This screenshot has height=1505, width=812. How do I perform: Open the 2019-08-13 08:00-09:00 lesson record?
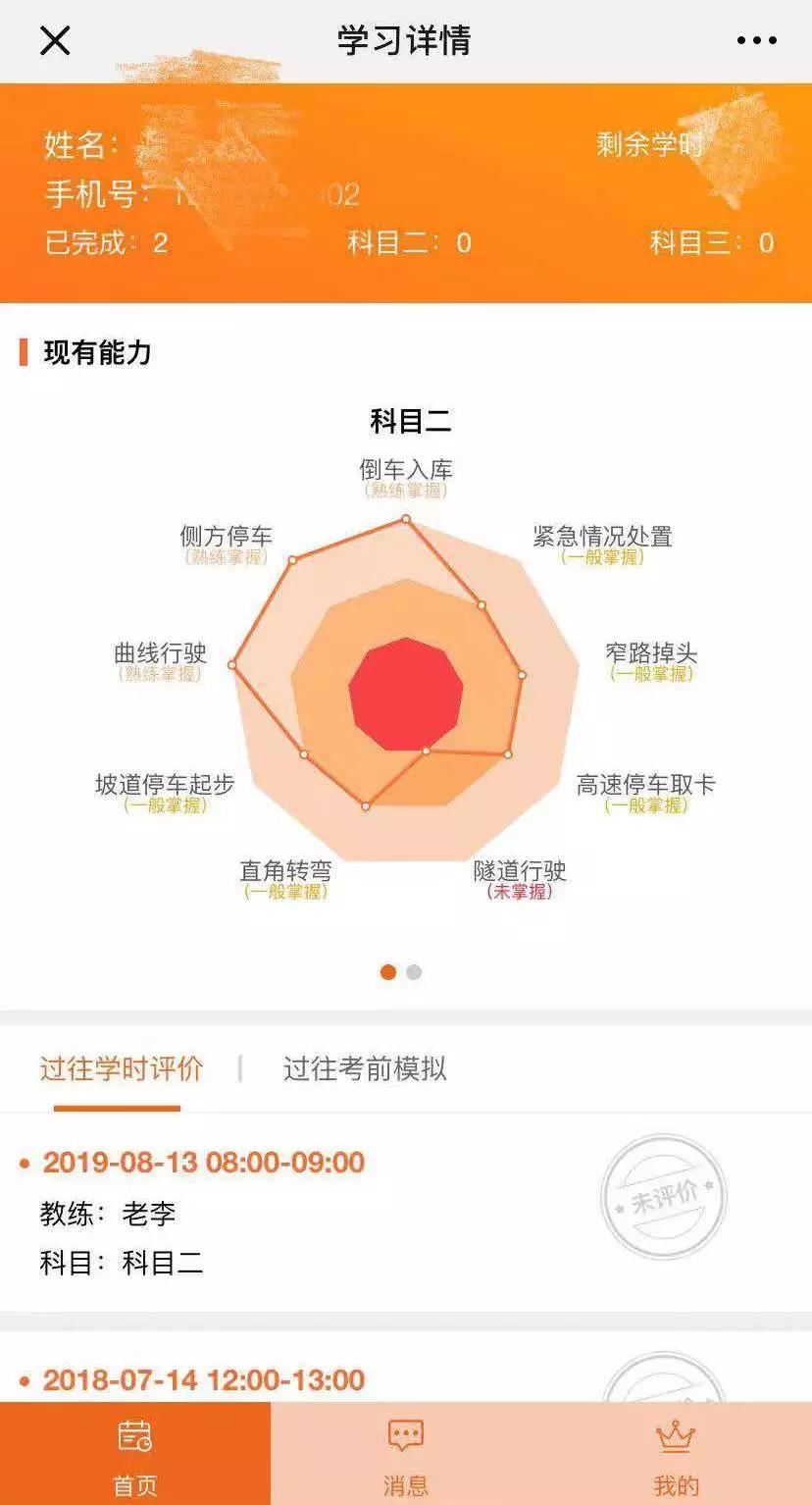pyautogui.click(x=406, y=1212)
